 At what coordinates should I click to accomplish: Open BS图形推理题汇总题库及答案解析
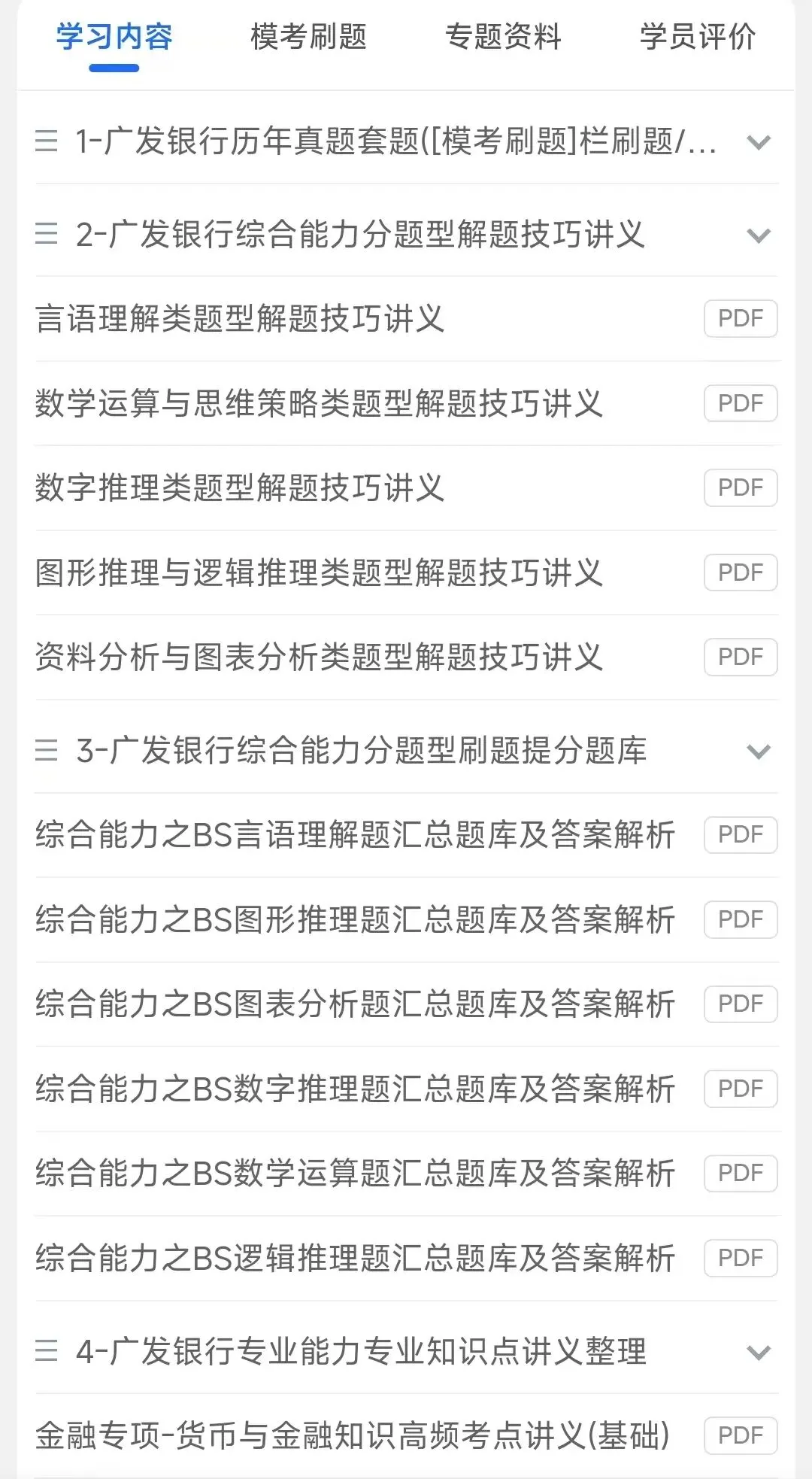pos(406,919)
